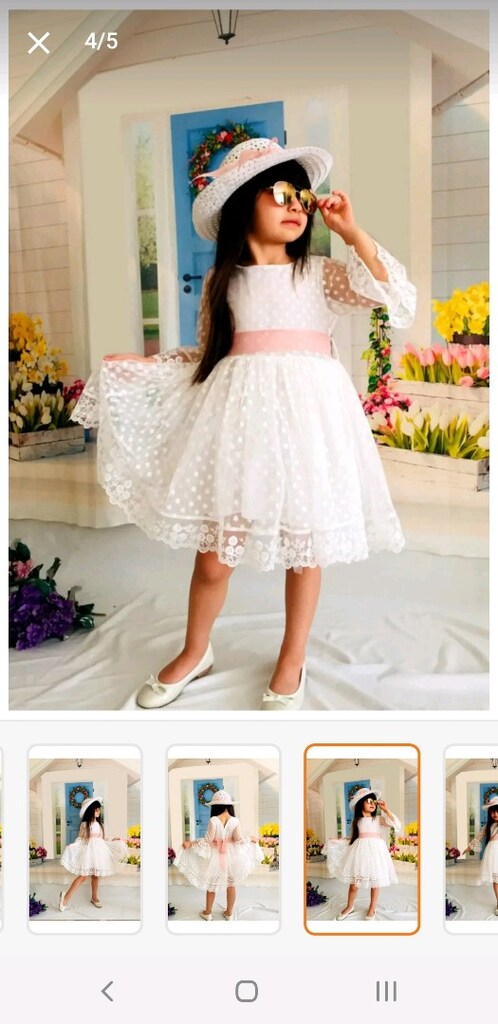The image size is (498, 1024).
Task: Open the first full thumbnail of the twirling pose
Action: (84, 839)
